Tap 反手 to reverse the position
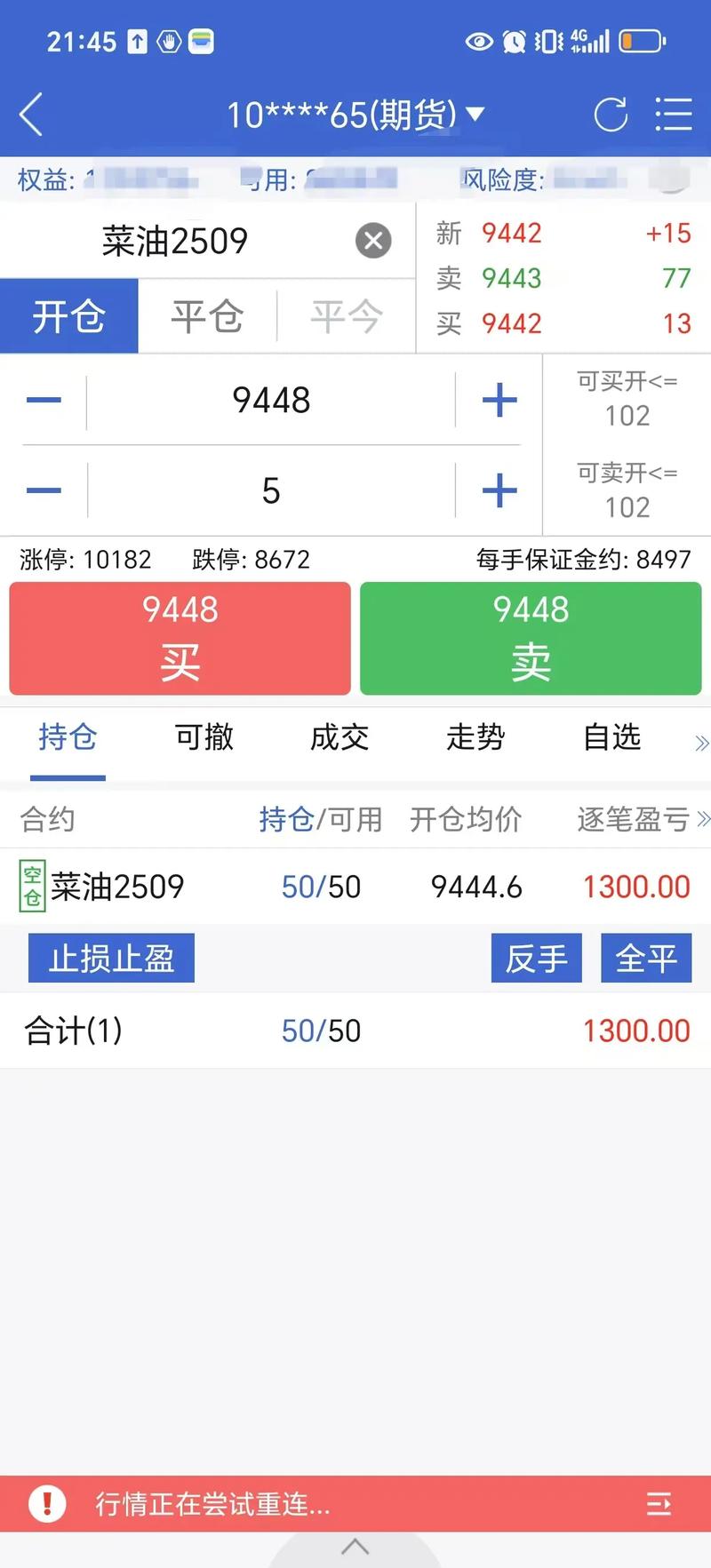 pyautogui.click(x=536, y=958)
